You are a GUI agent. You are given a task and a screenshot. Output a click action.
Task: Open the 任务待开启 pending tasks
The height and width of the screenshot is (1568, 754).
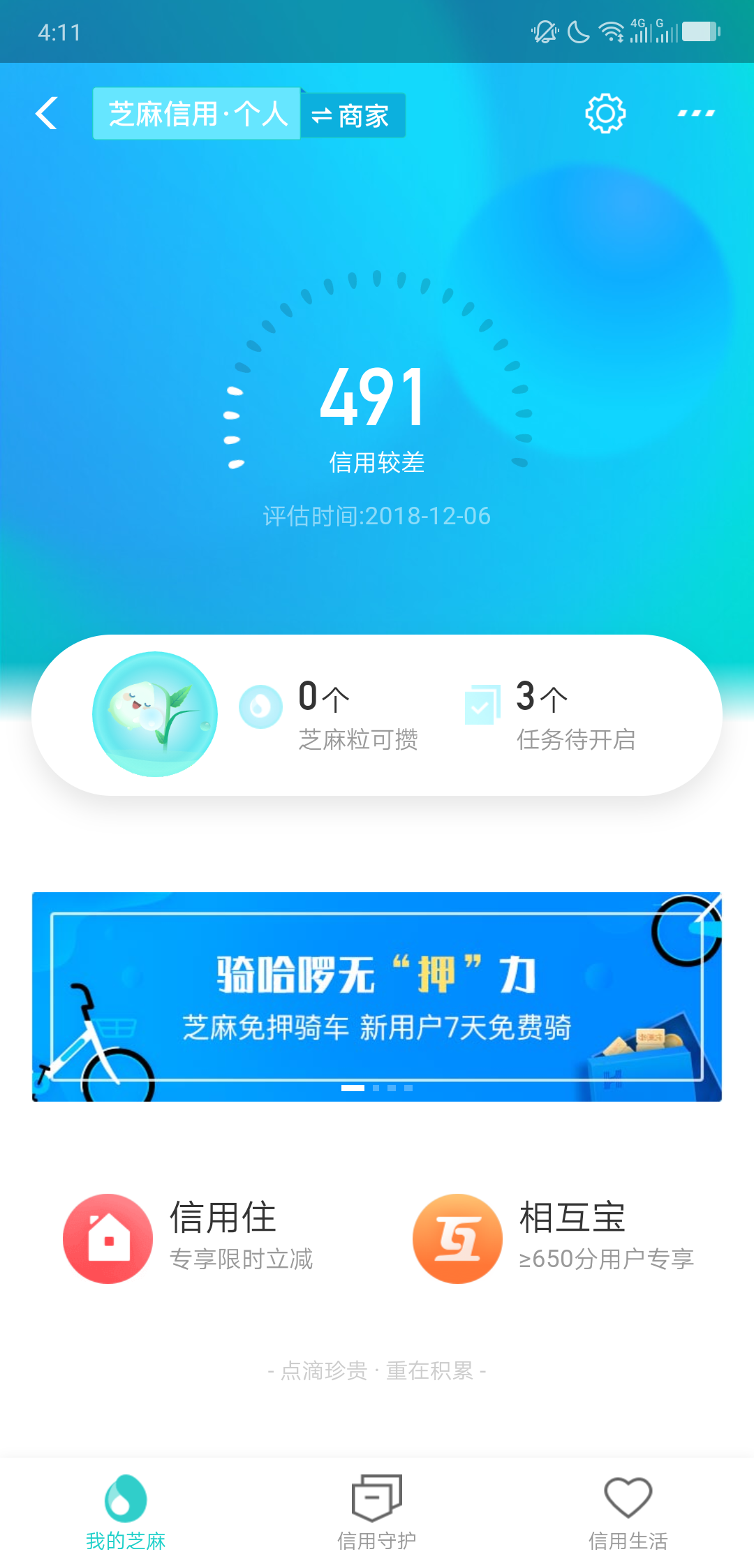[x=552, y=714]
